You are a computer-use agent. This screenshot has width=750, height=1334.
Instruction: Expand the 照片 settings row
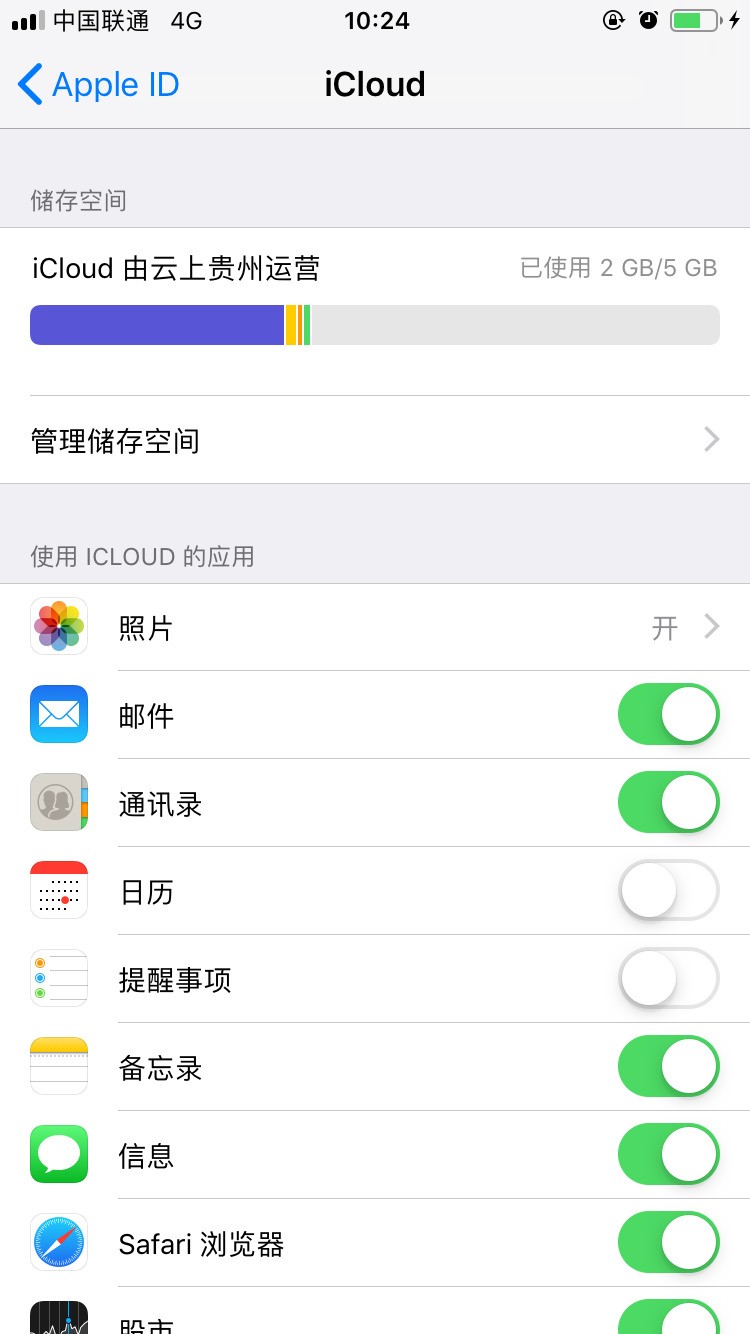click(x=710, y=626)
